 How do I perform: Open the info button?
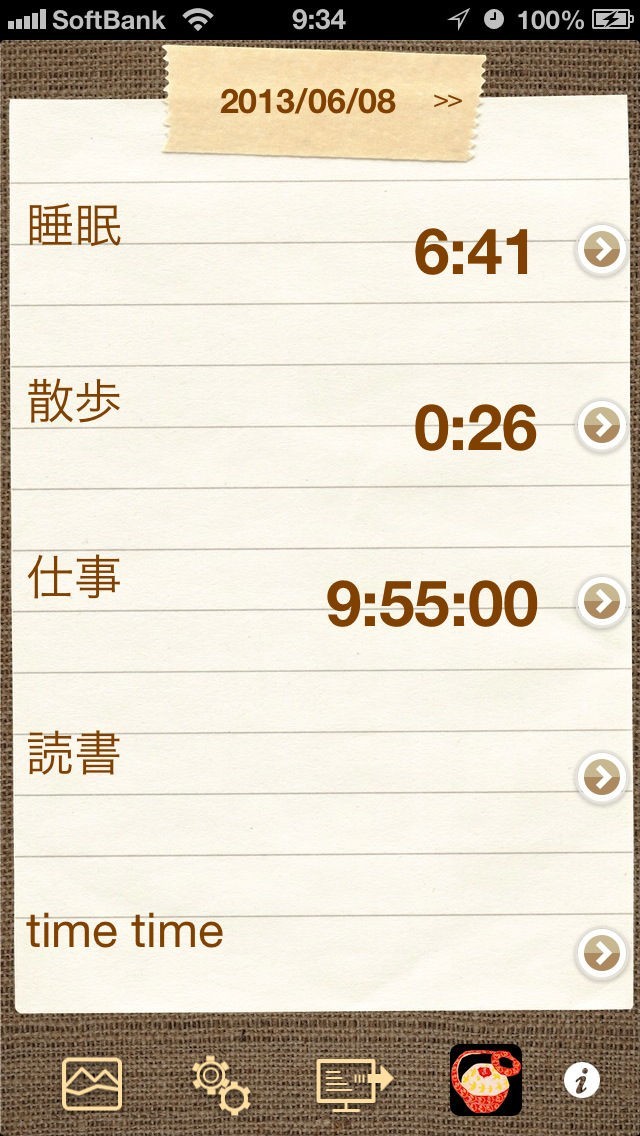(582, 1080)
